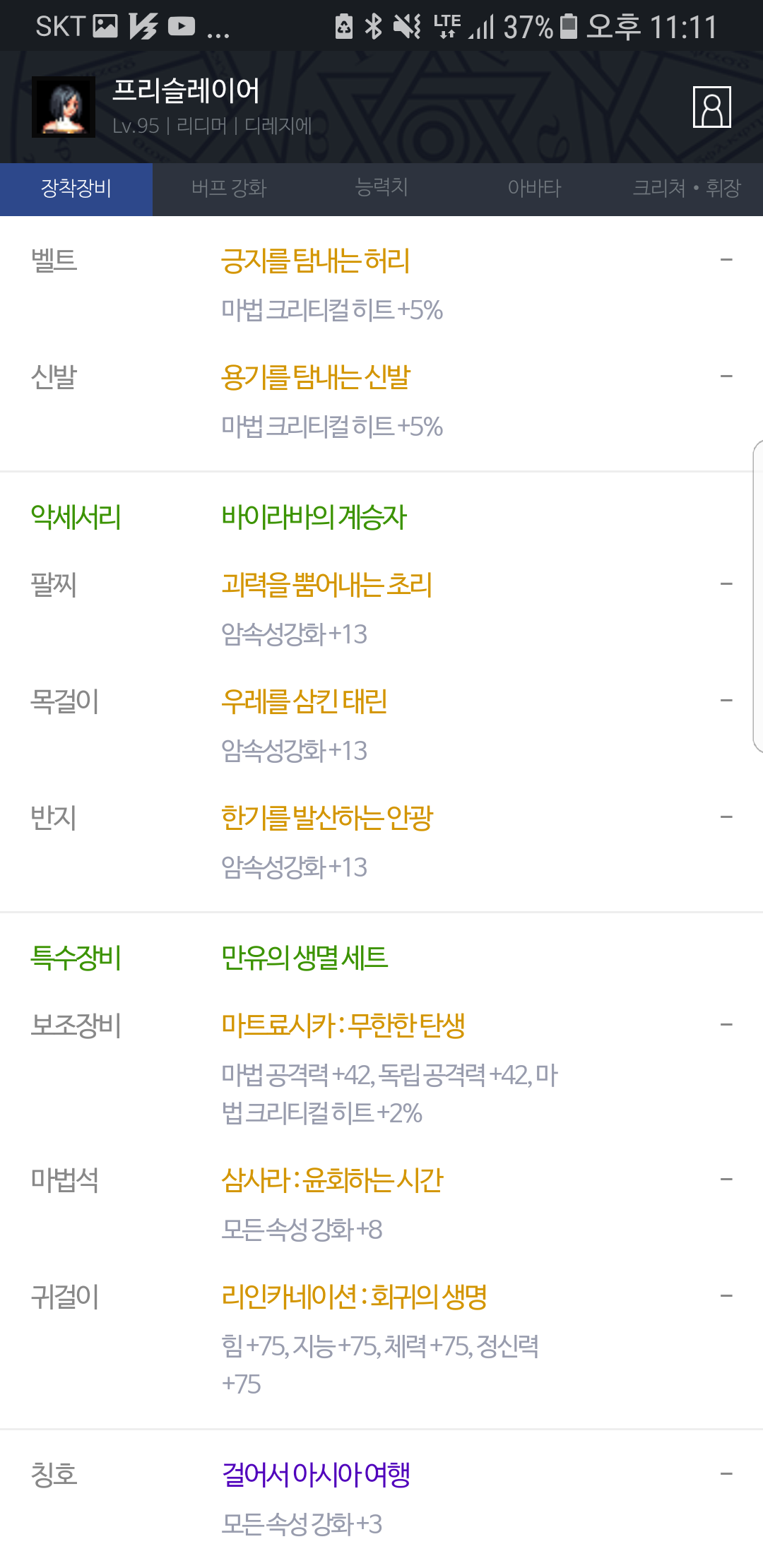The image size is (763, 1568).
Task: Open the 아바타 tab
Action: pyautogui.click(x=534, y=189)
